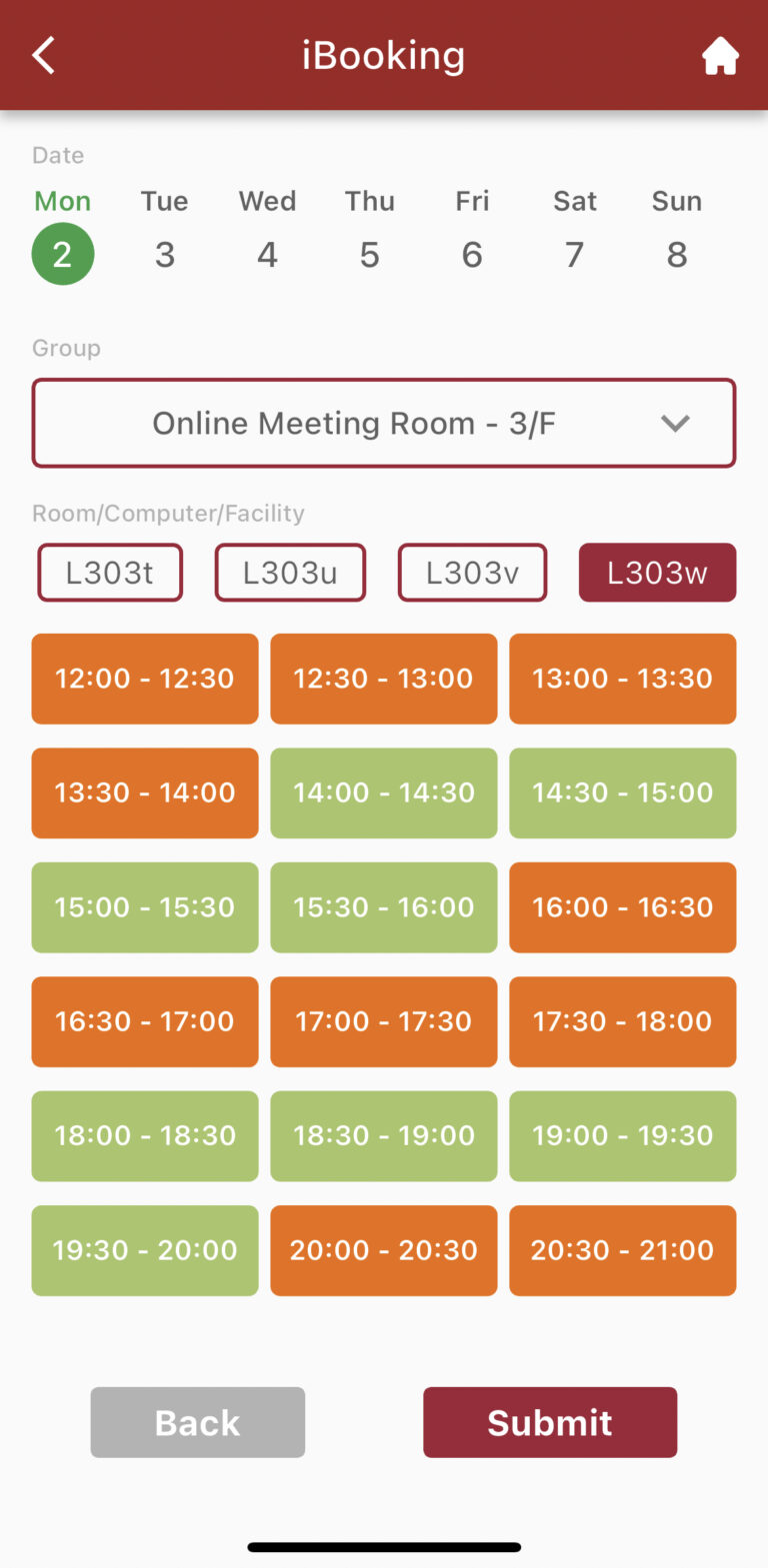The width and height of the screenshot is (768, 1568).
Task: Toggle room L303v selection
Action: pos(472,572)
